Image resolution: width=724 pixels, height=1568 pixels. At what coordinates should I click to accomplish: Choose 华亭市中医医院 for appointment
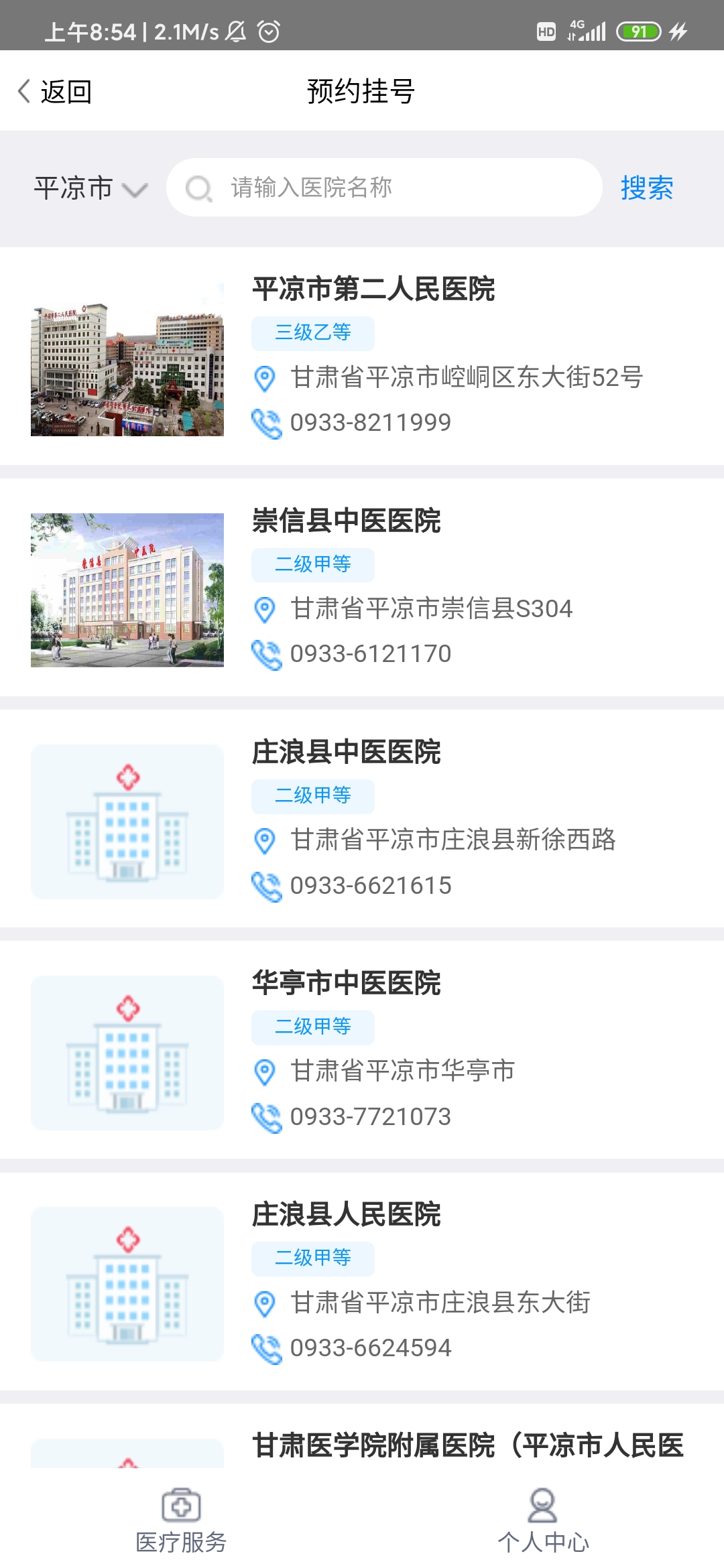coord(346,984)
